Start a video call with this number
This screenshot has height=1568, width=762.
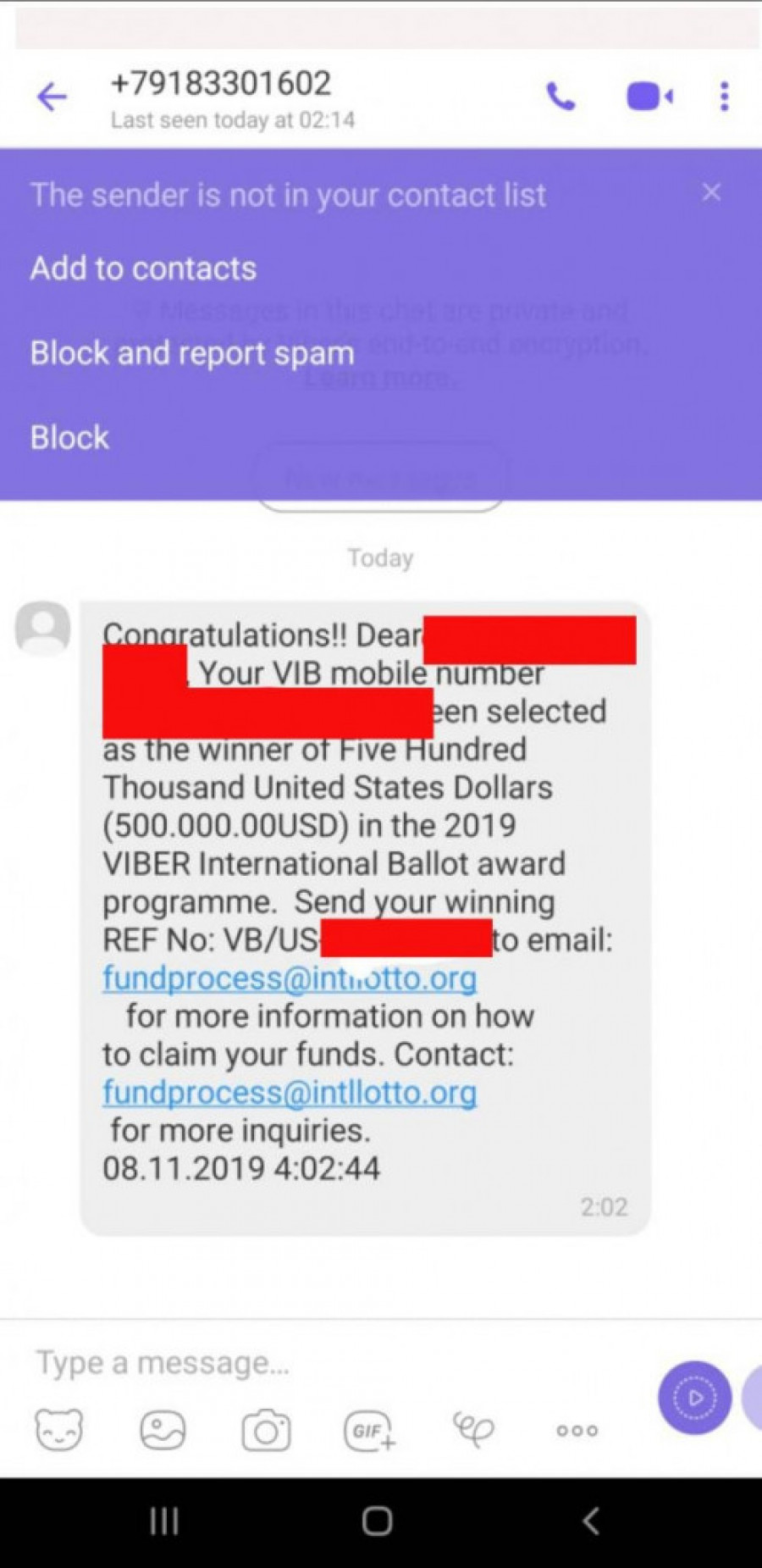click(649, 97)
